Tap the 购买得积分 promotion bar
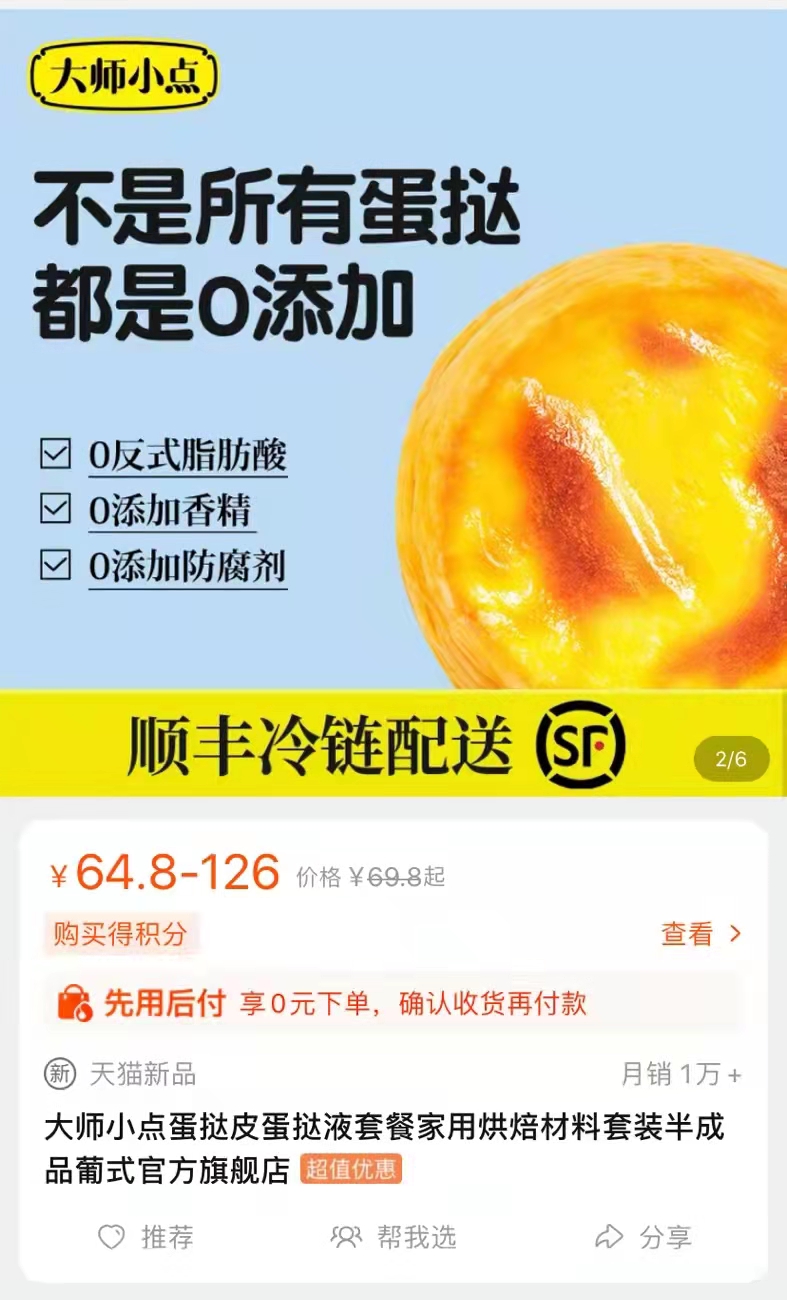The image size is (787, 1300). (x=121, y=934)
